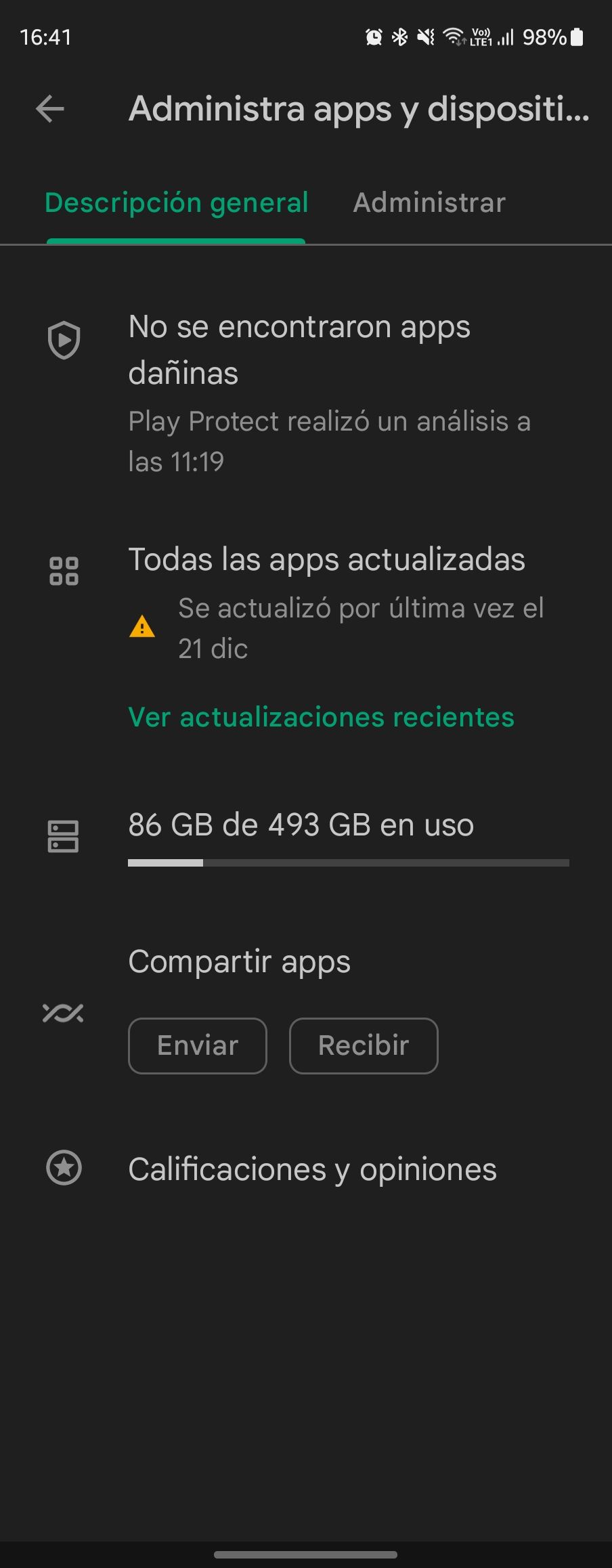Viewport: 612px width, 1568px height.
Task: Click the back arrow in the header
Action: [49, 109]
